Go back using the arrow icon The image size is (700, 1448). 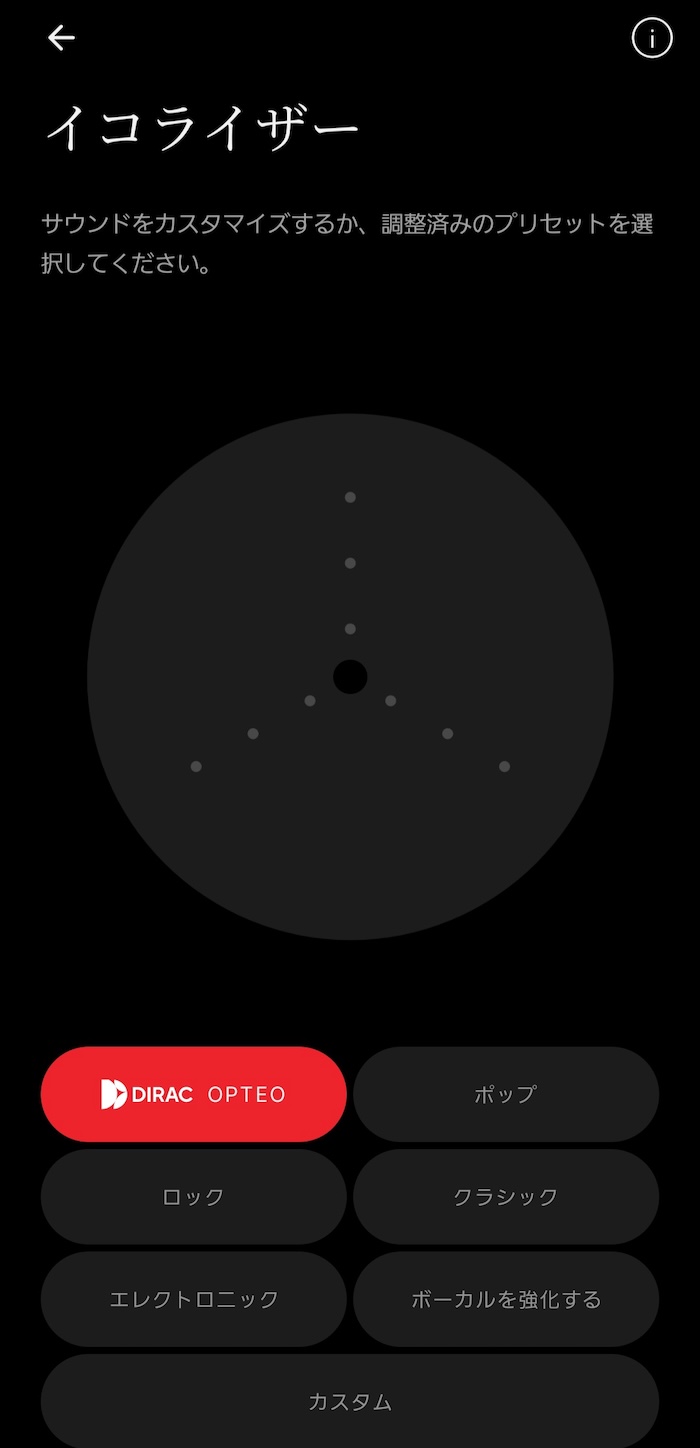tap(61, 38)
